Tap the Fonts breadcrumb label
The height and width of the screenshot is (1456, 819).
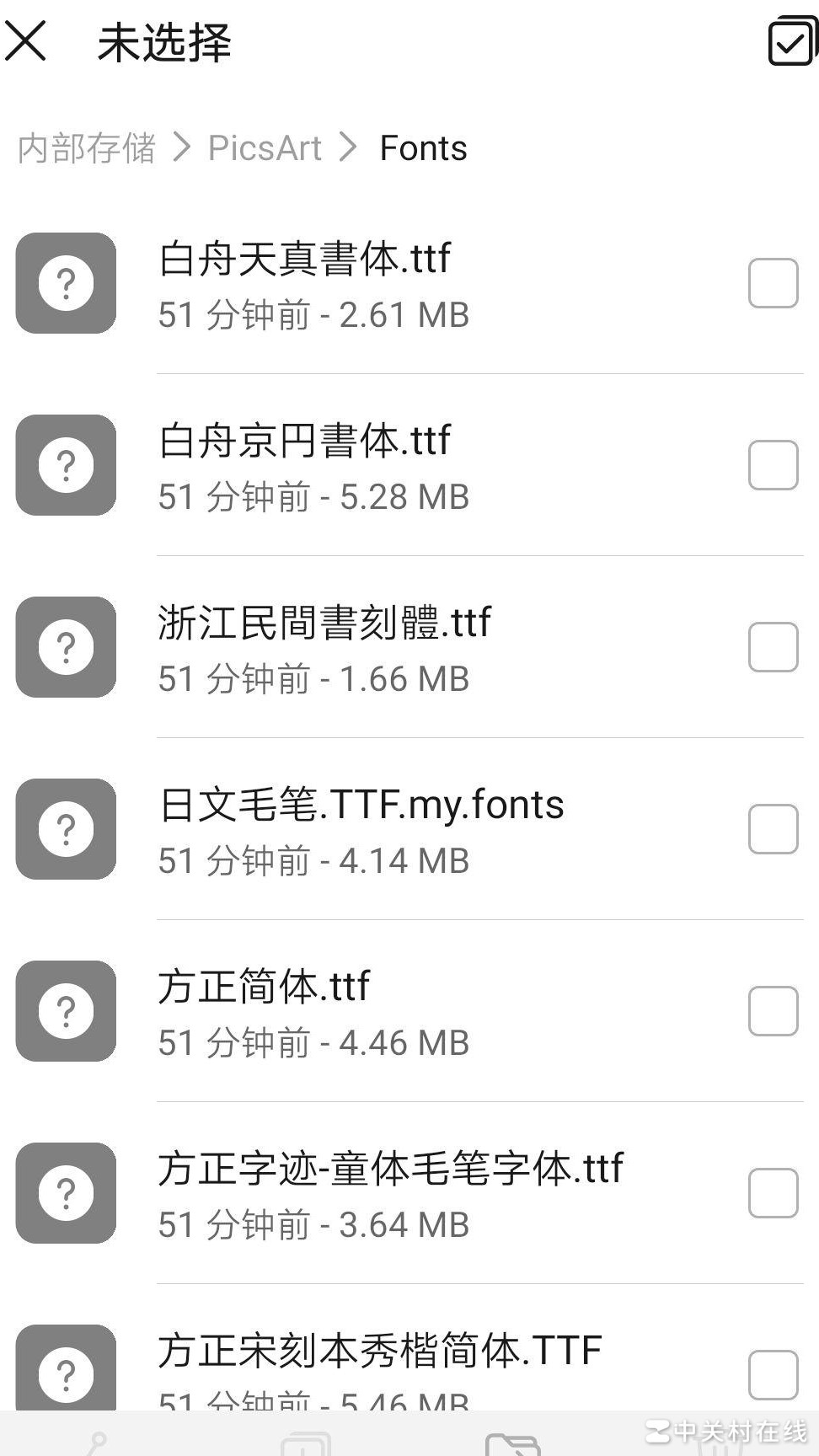pyautogui.click(x=424, y=147)
